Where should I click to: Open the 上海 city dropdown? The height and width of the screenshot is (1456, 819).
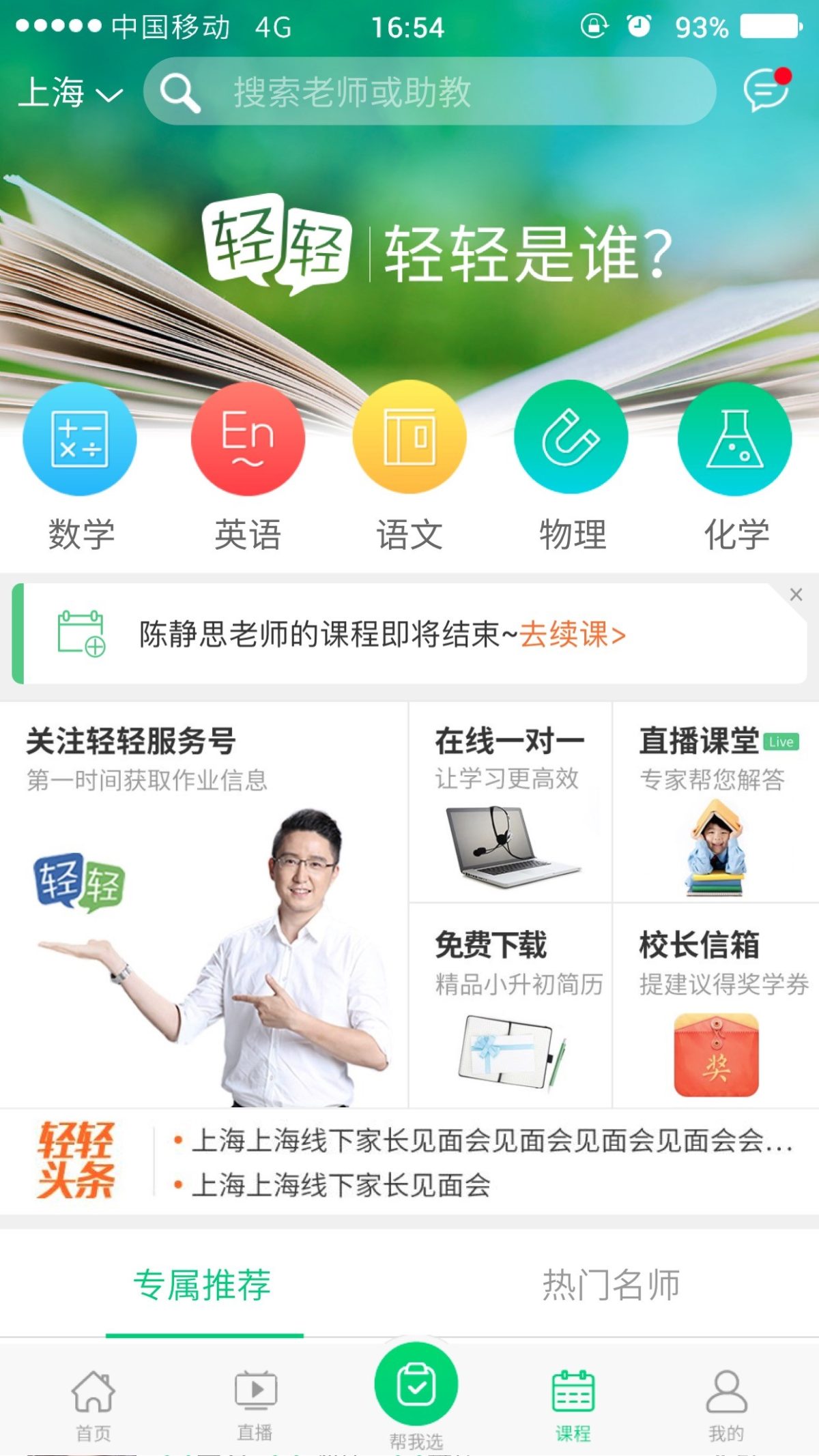pyautogui.click(x=70, y=92)
